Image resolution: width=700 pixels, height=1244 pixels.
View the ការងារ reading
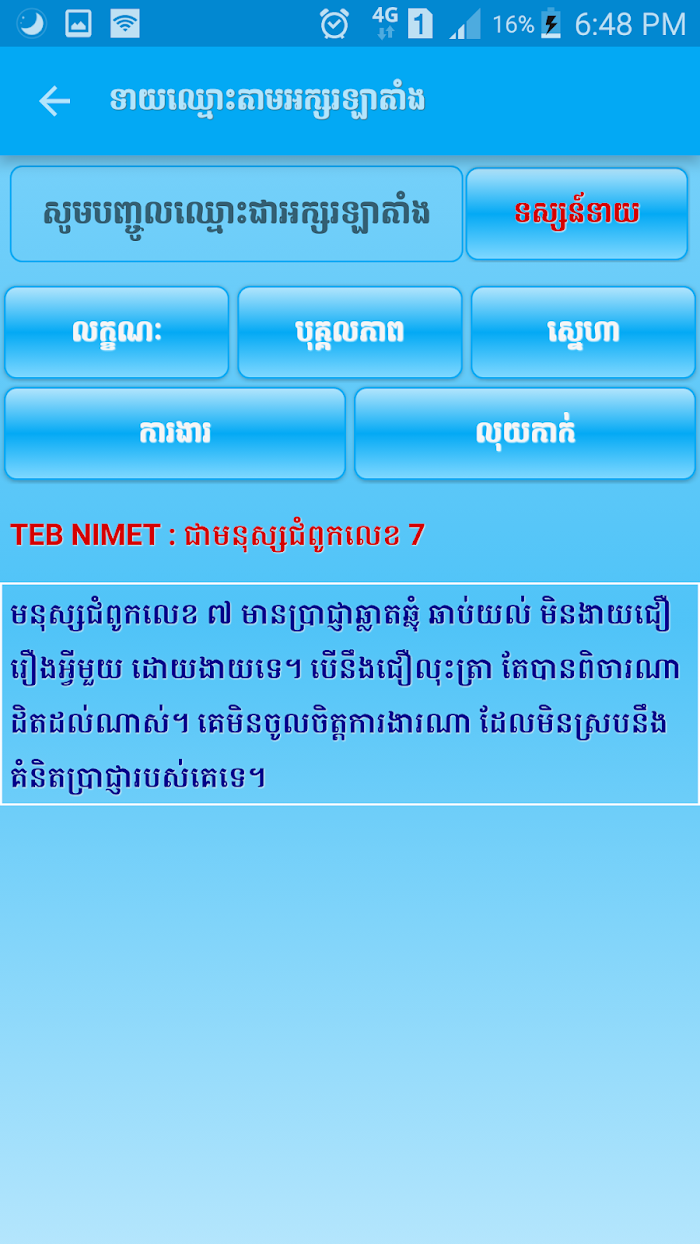[x=175, y=433]
